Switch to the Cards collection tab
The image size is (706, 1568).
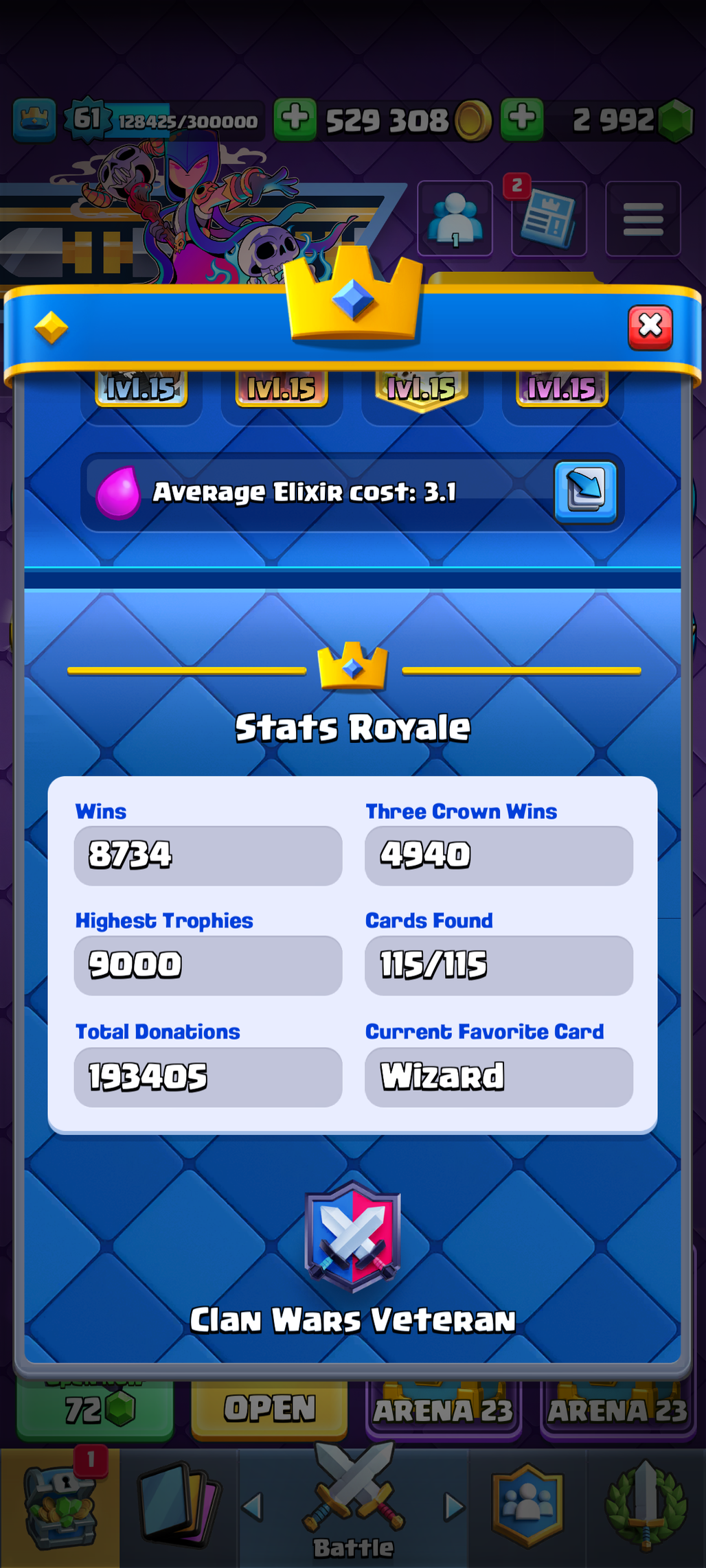click(x=179, y=1508)
